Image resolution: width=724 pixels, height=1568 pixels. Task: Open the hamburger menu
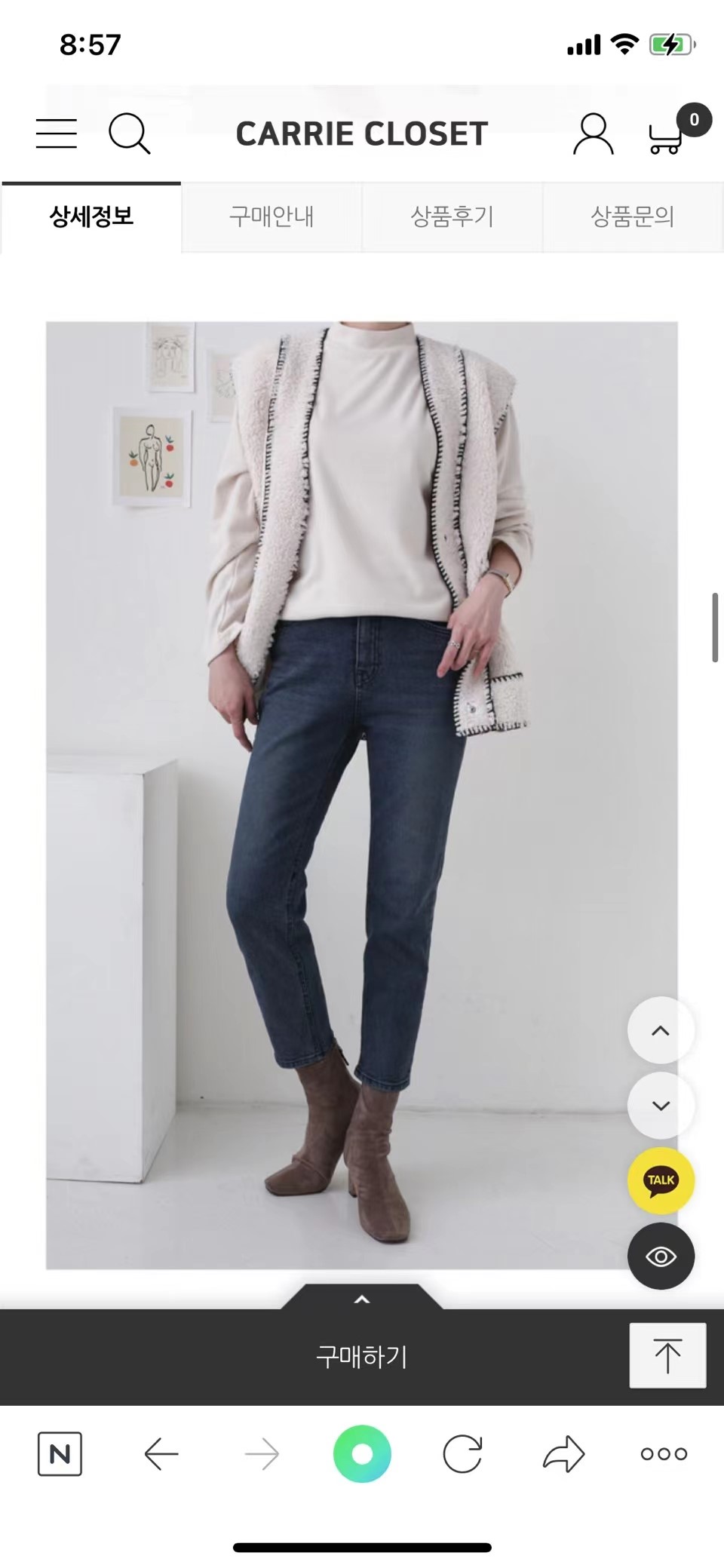point(57,134)
